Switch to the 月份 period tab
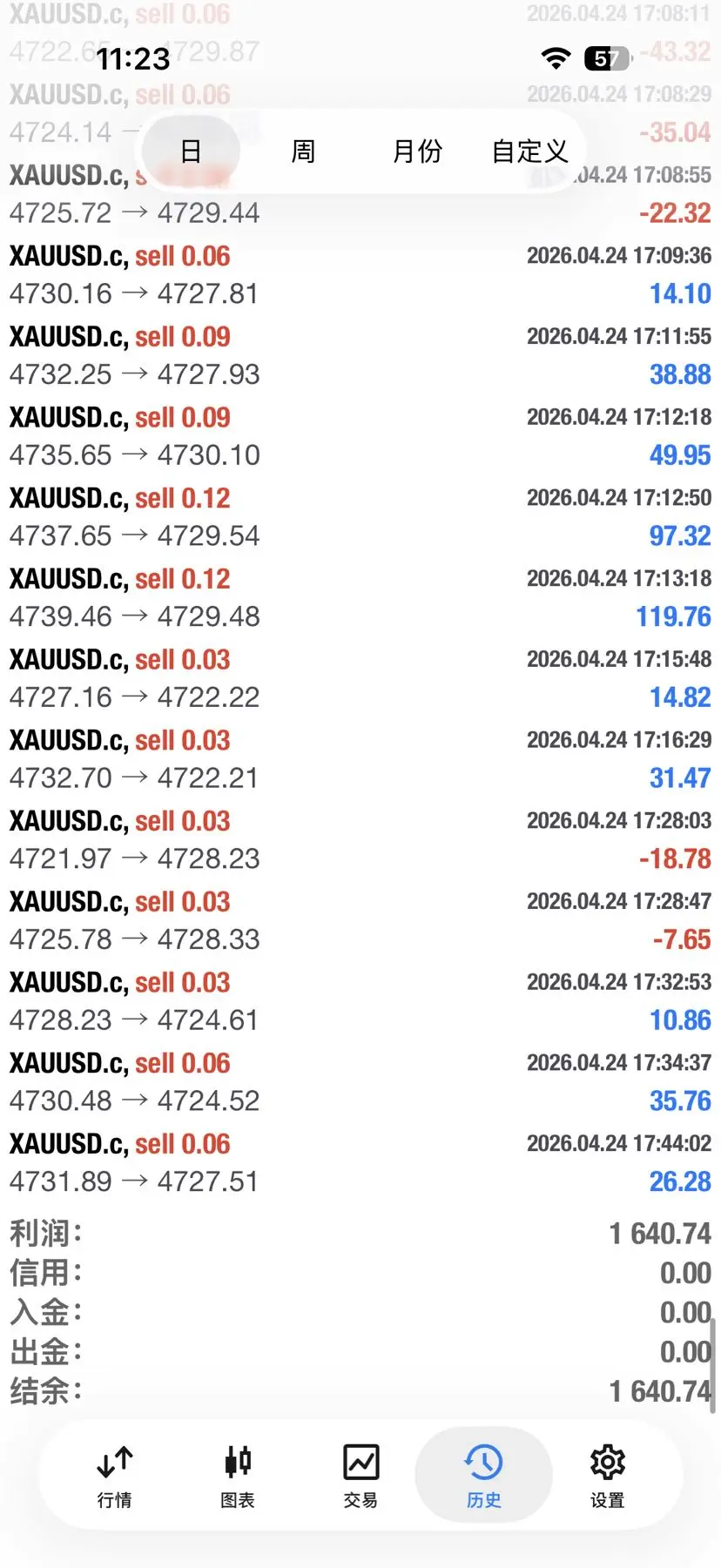 tap(417, 151)
